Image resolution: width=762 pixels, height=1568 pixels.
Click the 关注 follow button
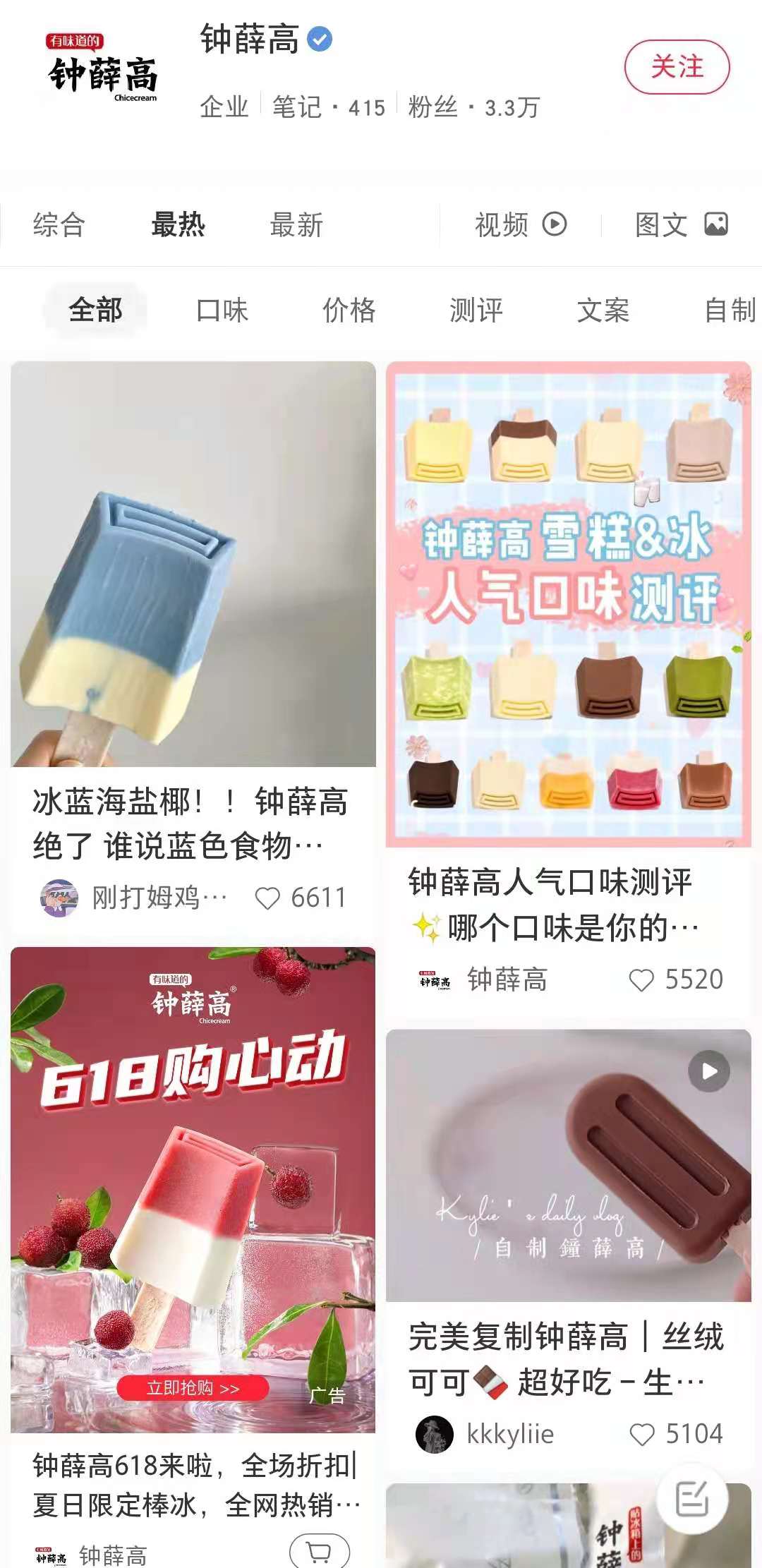point(677,67)
